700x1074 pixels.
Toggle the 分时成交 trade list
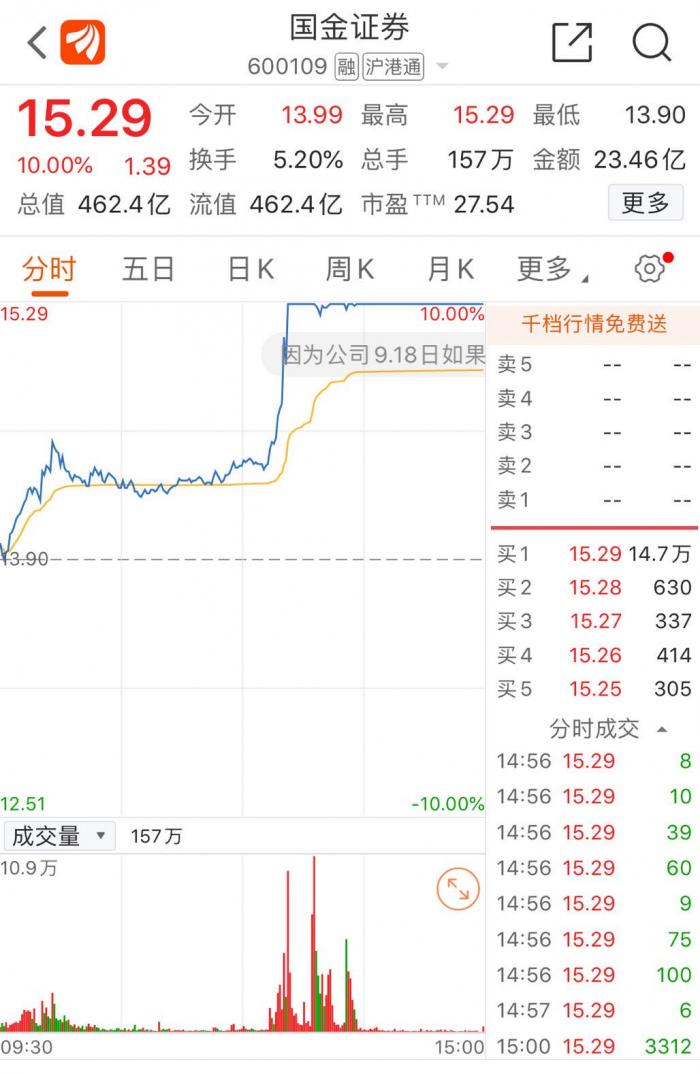pyautogui.click(x=607, y=728)
